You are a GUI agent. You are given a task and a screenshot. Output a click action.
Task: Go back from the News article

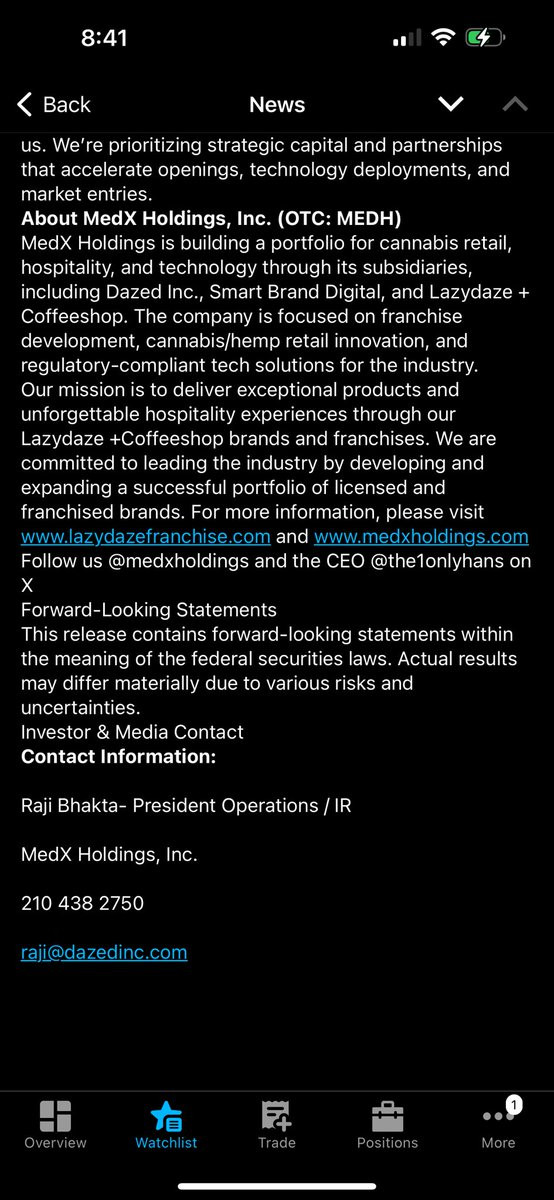(54, 104)
